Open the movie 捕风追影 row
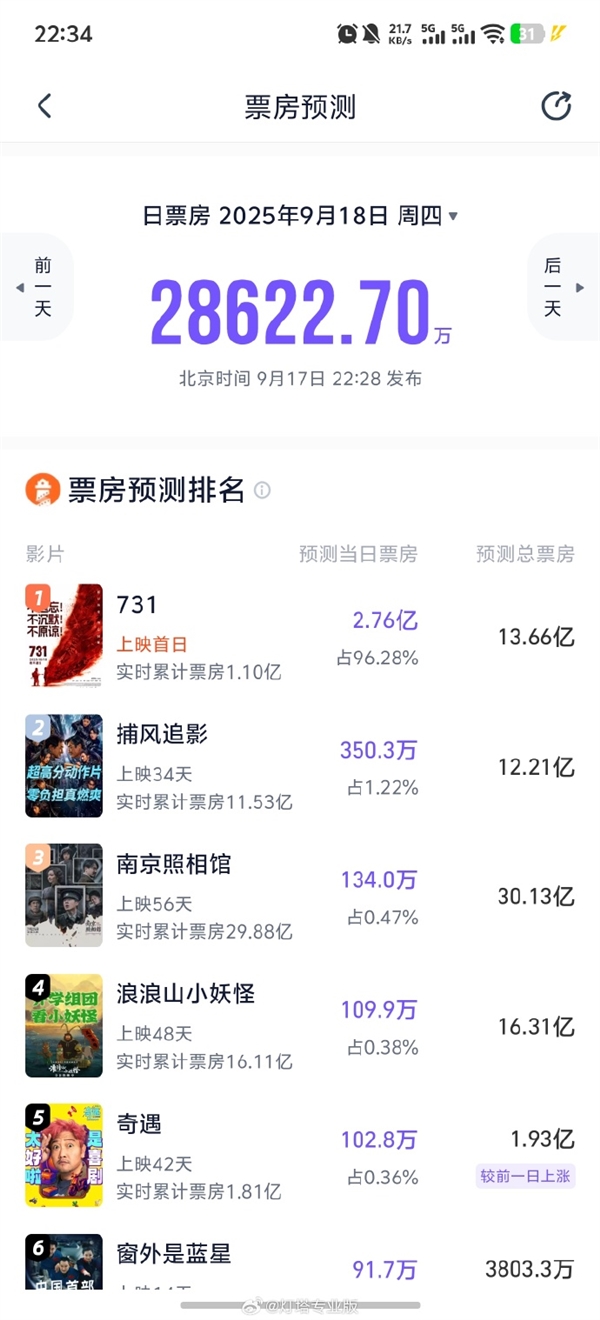The image size is (600, 1320). (300, 766)
